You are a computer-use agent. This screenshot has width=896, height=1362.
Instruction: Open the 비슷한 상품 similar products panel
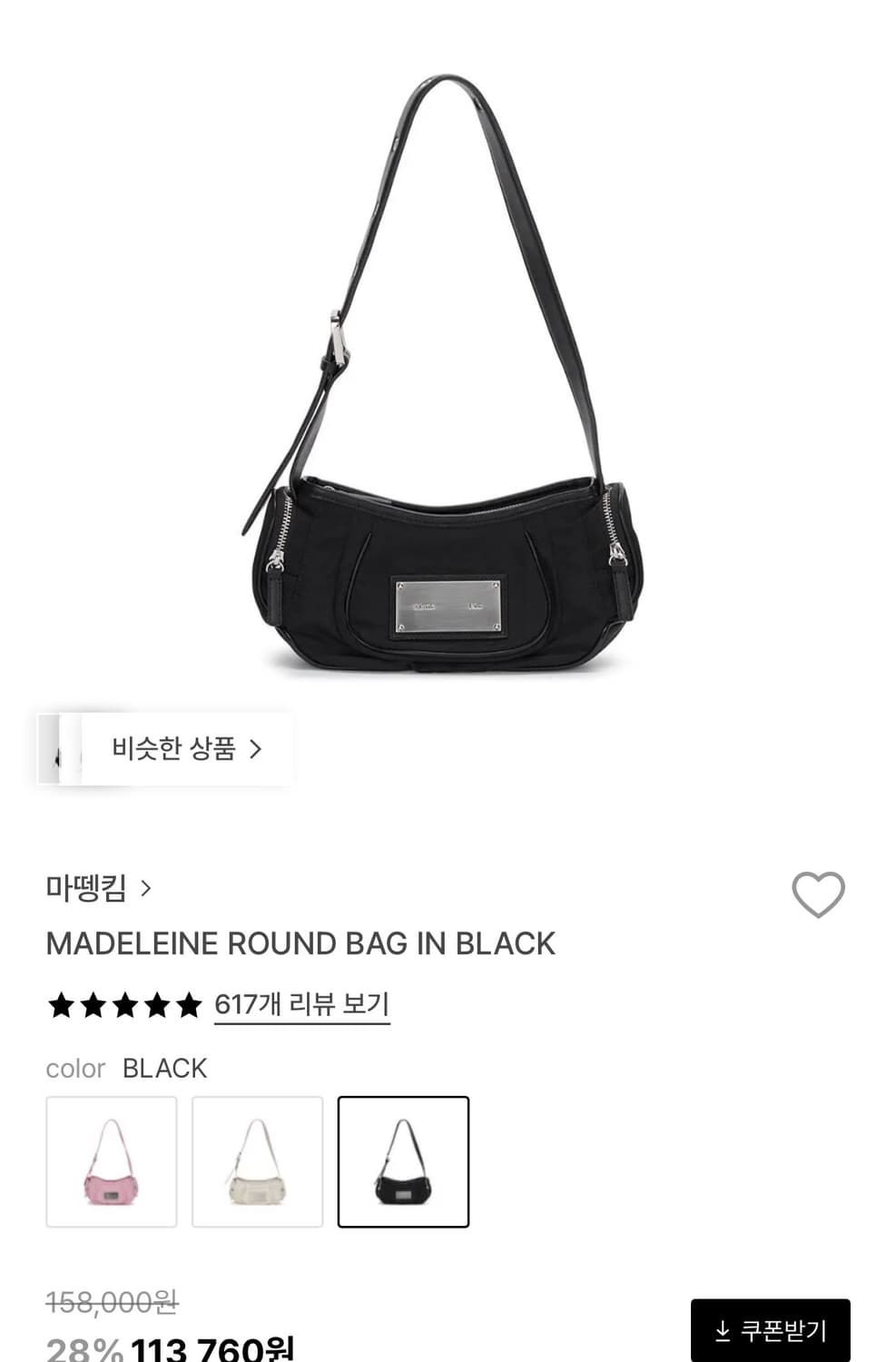174,747
